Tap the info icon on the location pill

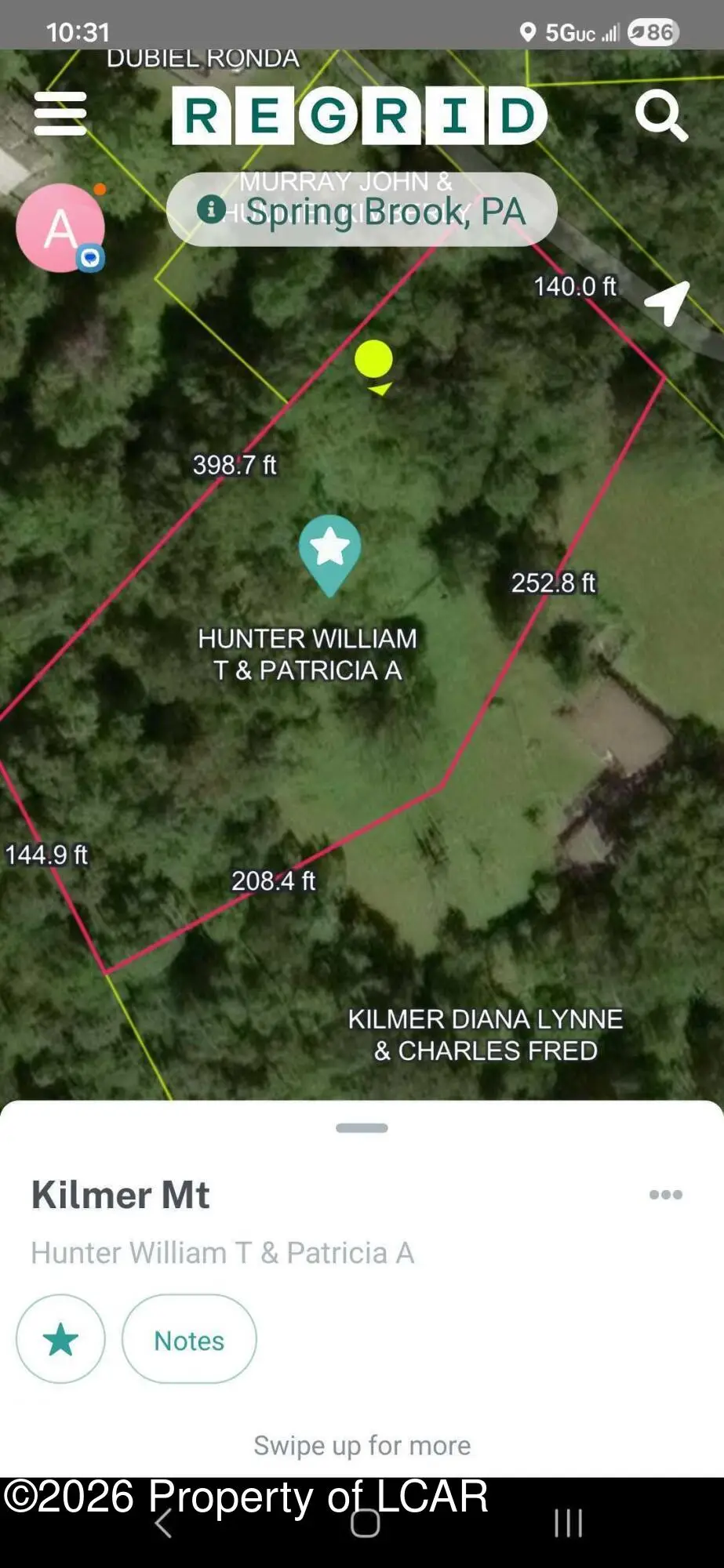click(210, 209)
